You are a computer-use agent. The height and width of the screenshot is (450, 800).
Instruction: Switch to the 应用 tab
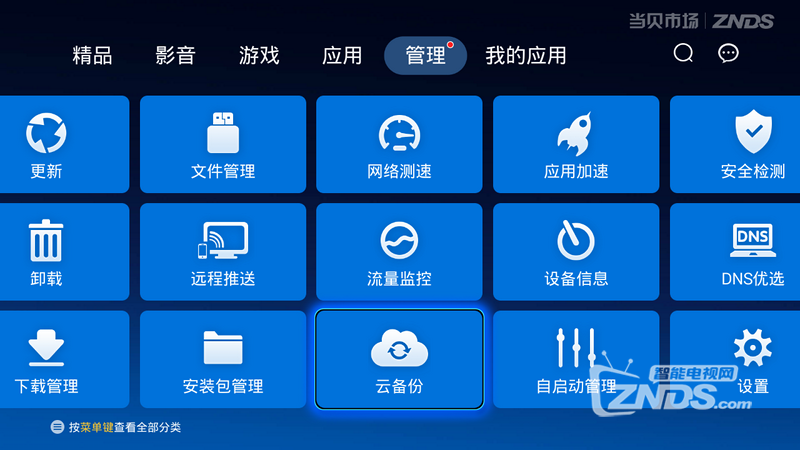coord(342,55)
